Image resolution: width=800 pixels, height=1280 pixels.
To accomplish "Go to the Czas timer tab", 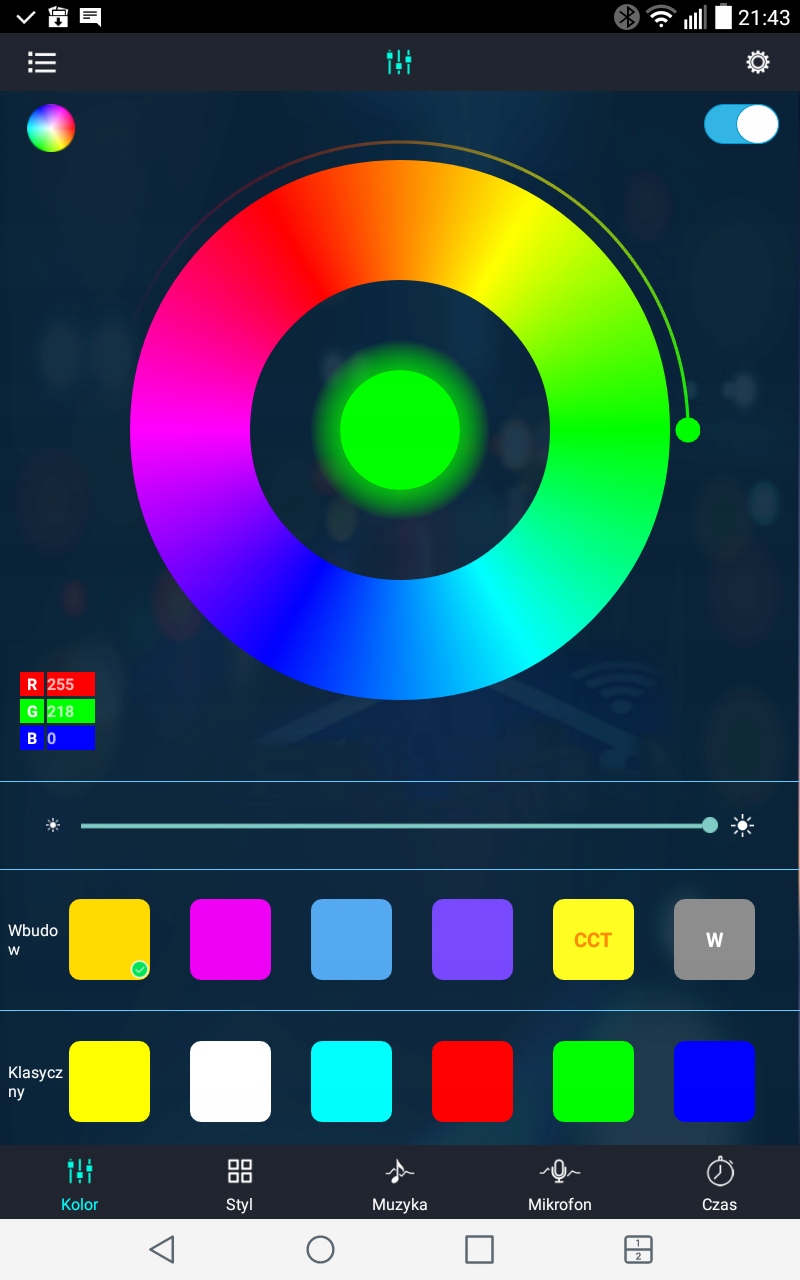I will 719,1183.
